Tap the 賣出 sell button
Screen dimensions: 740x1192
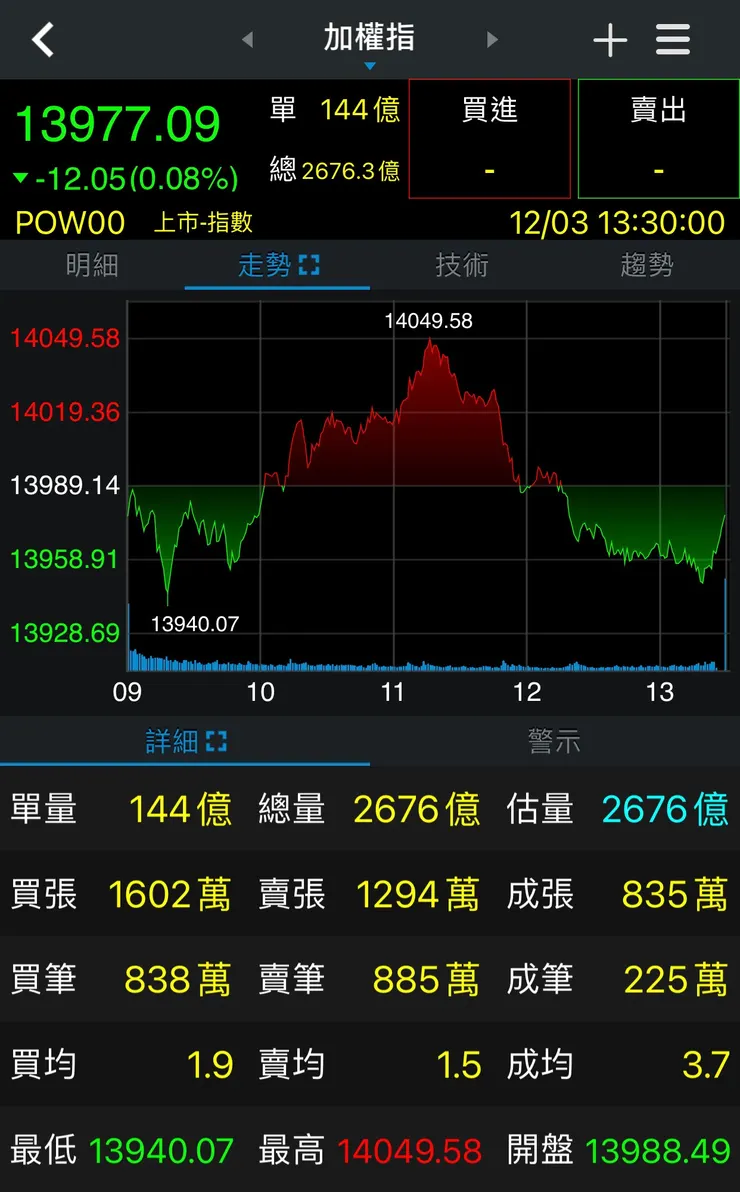657,139
